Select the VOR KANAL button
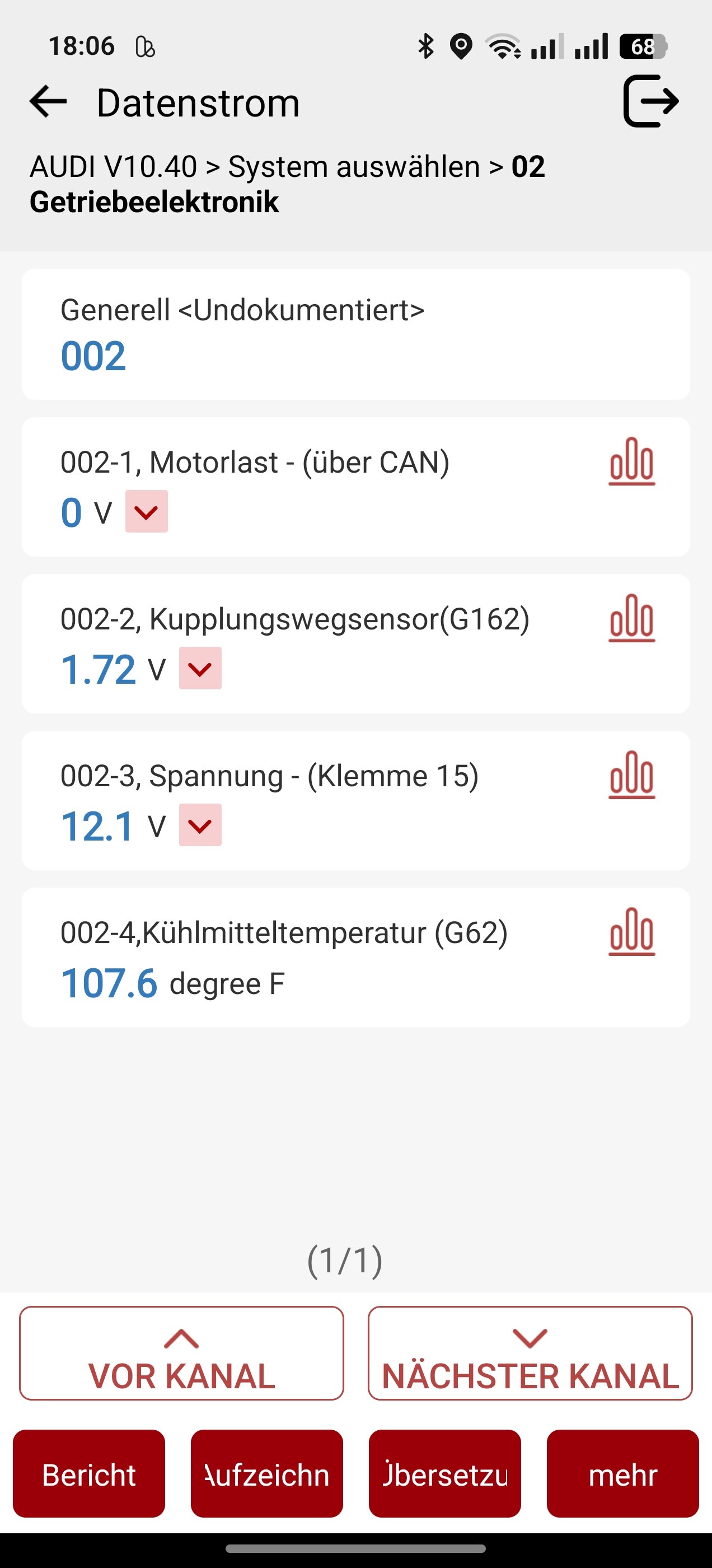The height and width of the screenshot is (1568, 712). [181, 1354]
